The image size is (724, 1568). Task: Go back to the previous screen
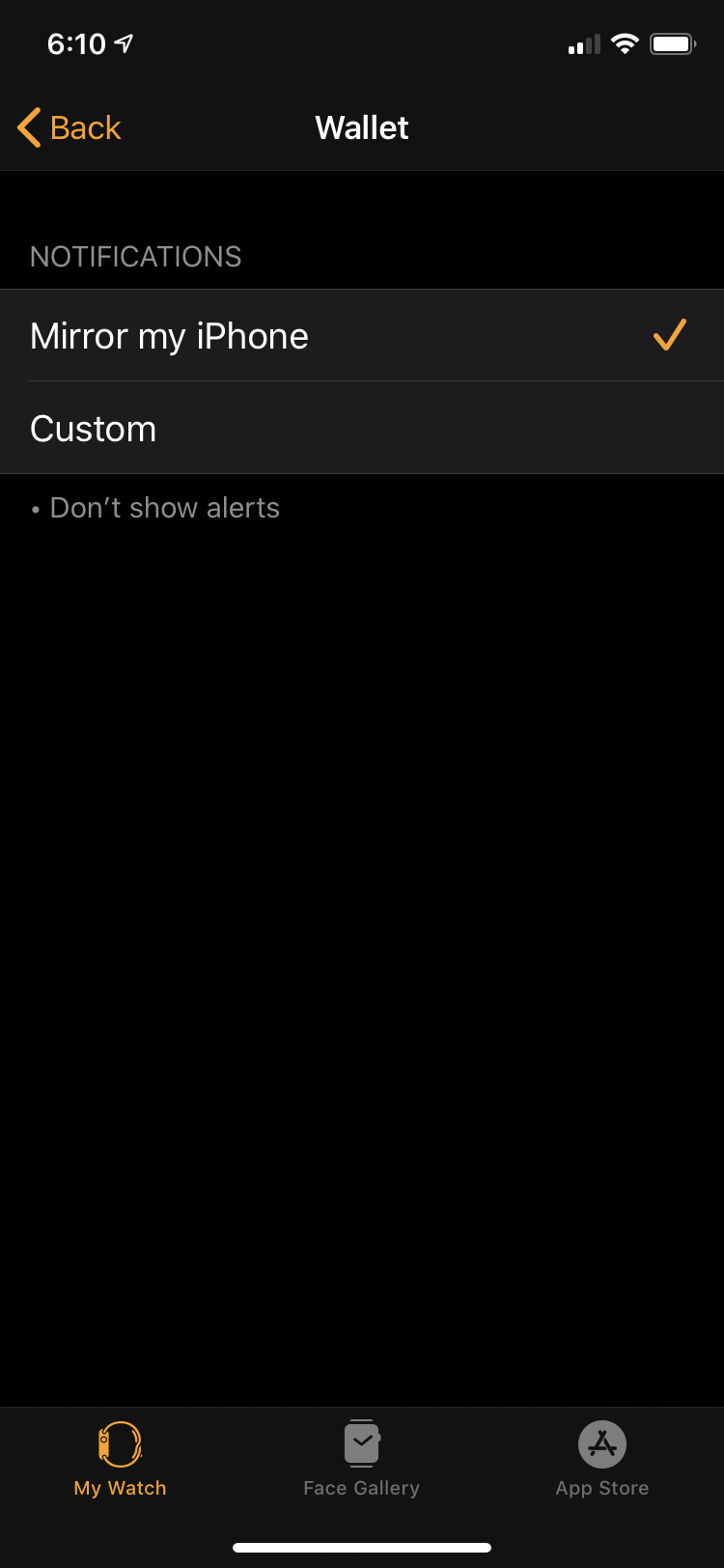coord(70,127)
